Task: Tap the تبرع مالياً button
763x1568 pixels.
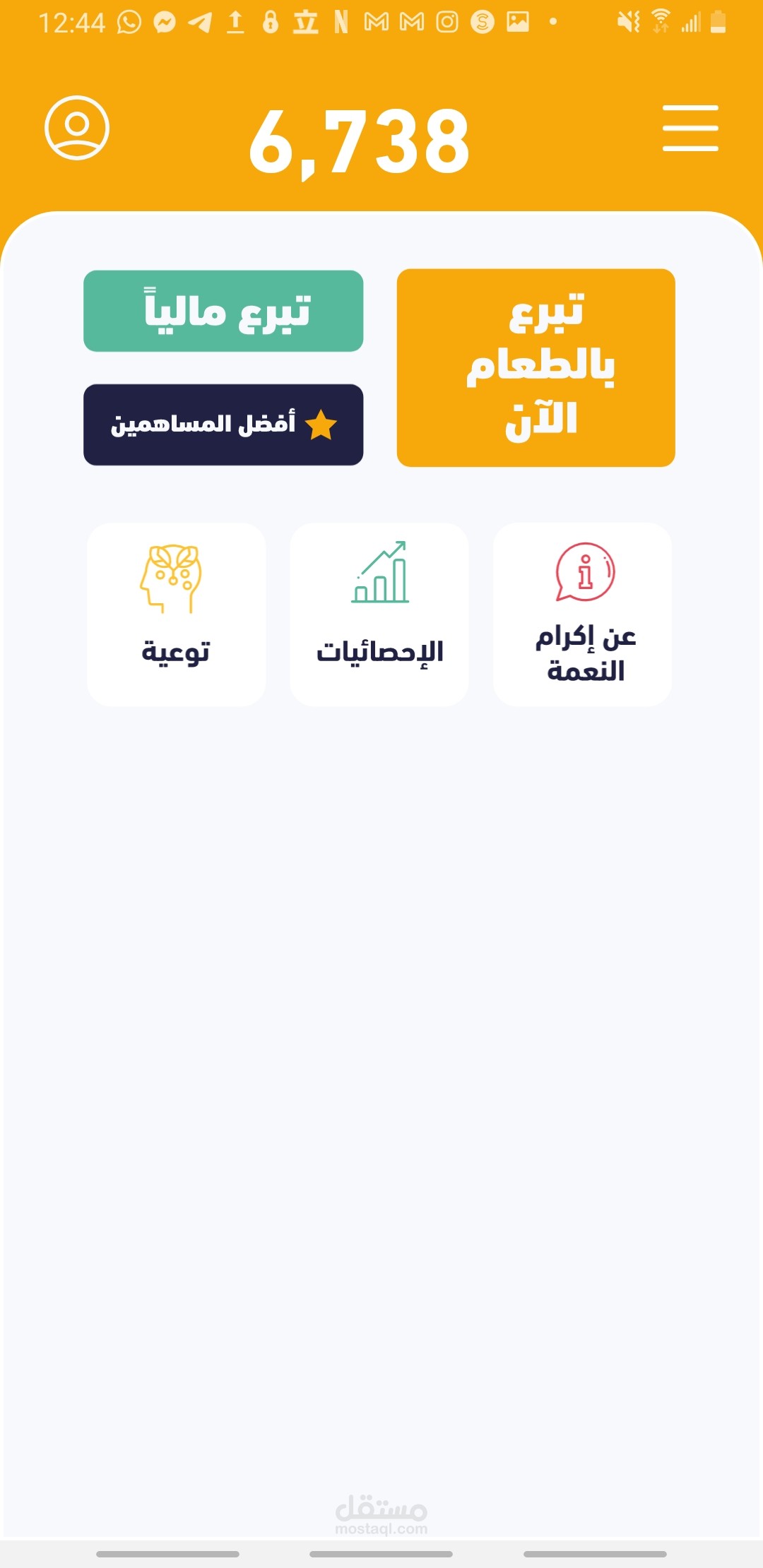Action: 223,311
